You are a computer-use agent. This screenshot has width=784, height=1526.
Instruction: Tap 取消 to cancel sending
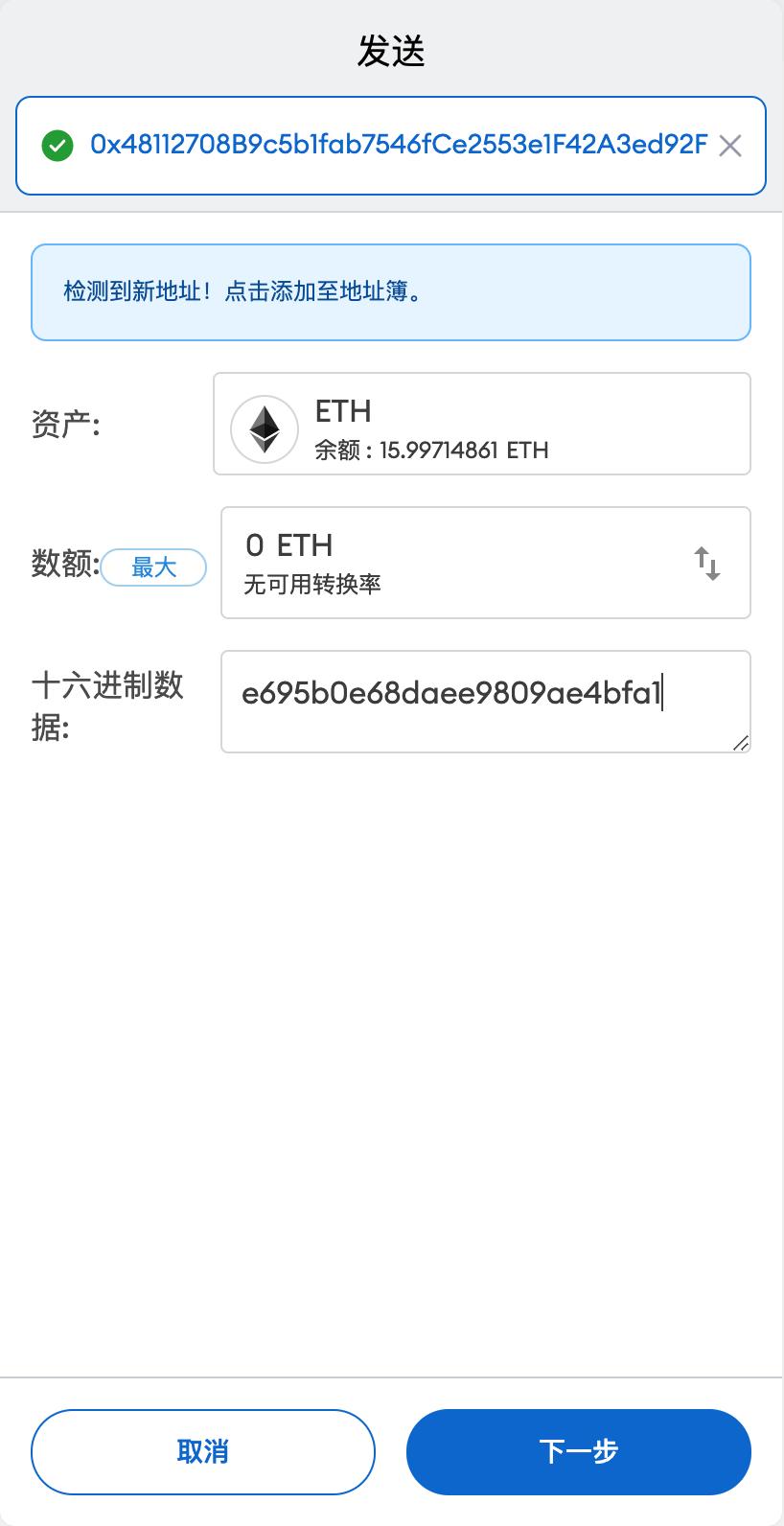pos(203,1451)
